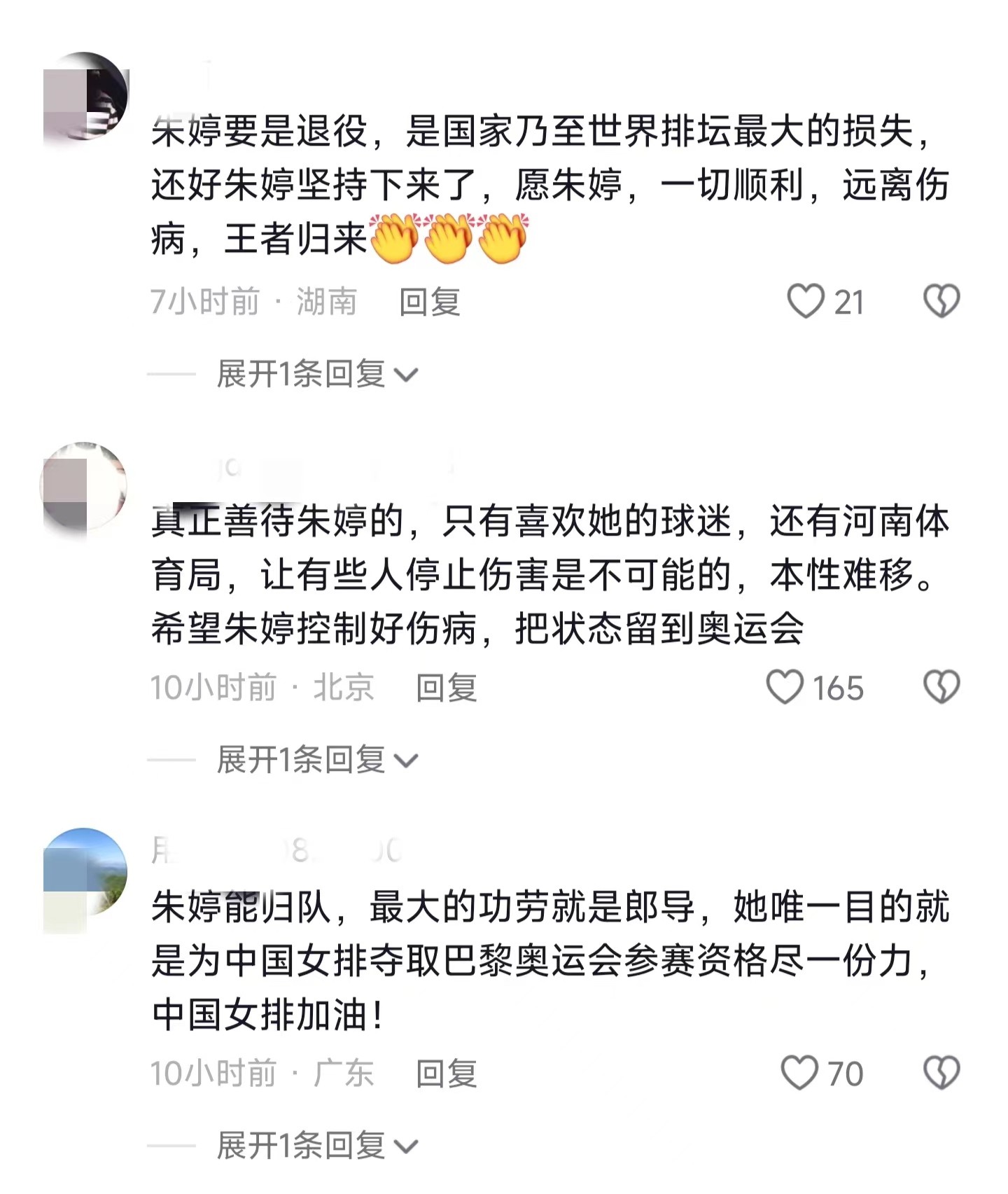
Task: Expand 1 reply under the Guangdong comment
Action: [x=316, y=1146]
